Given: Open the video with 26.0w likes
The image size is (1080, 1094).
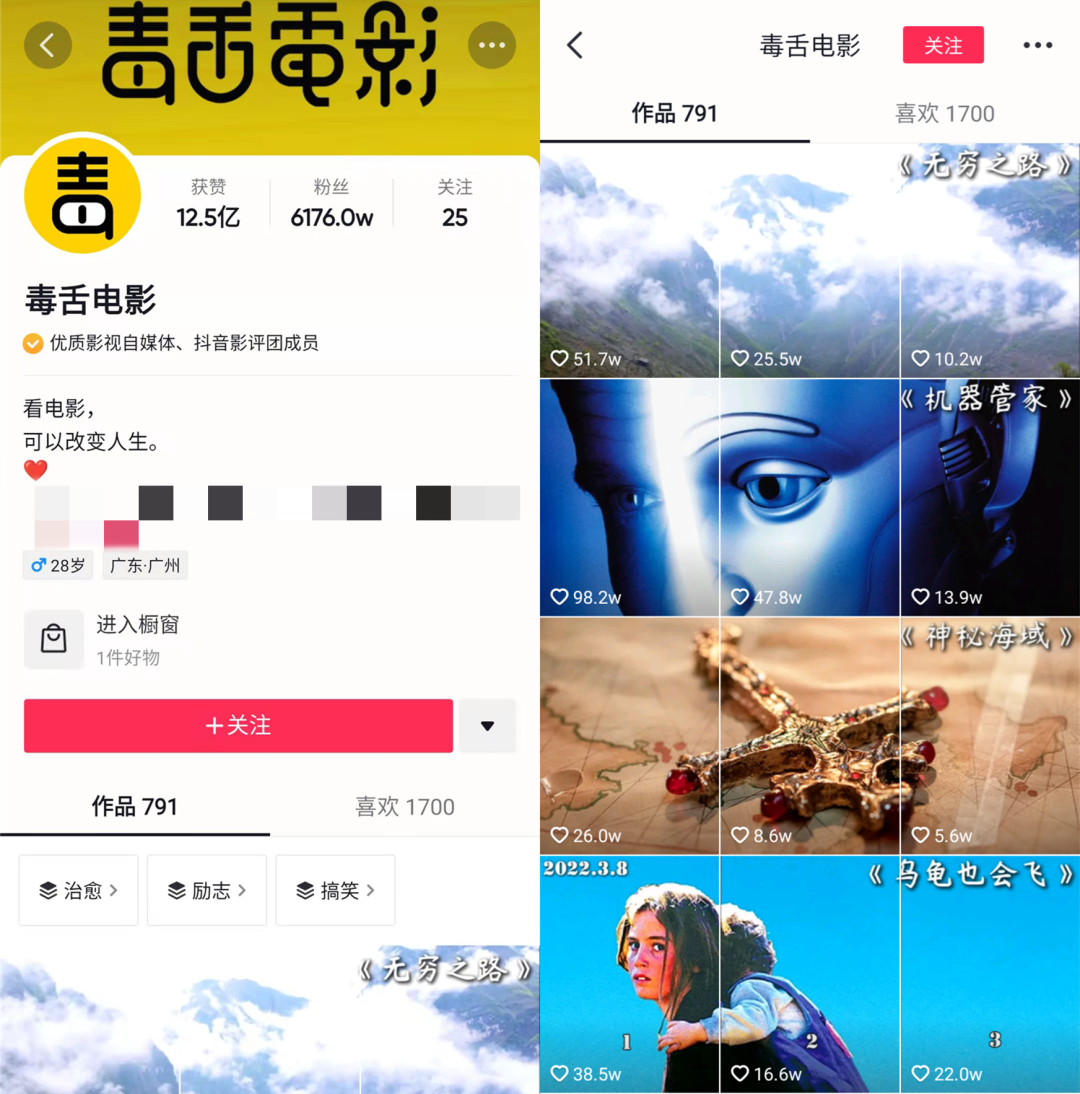Looking at the screenshot, I should click(629, 735).
